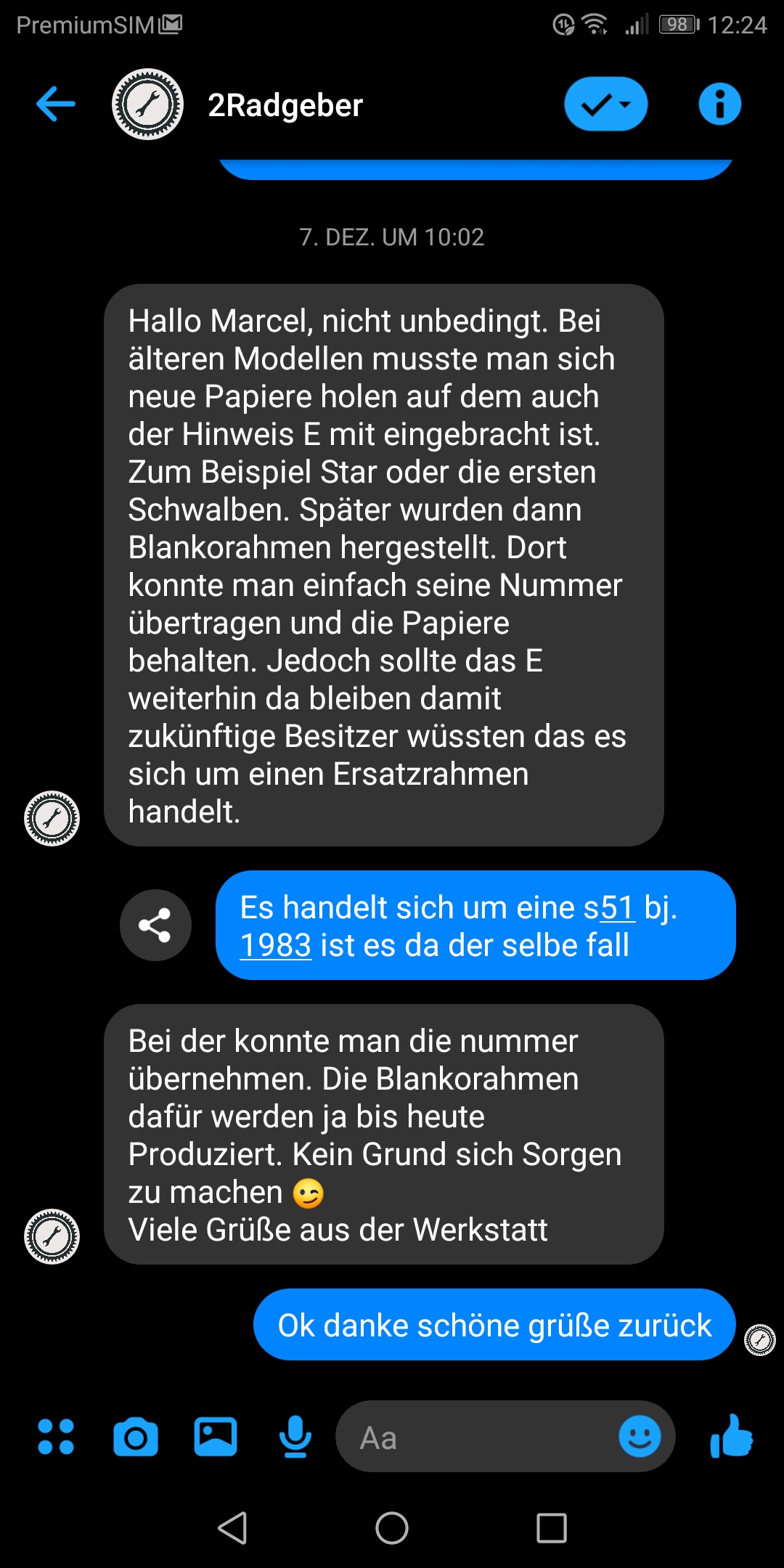
Task: Open more apps grid menu
Action: coord(56,1437)
